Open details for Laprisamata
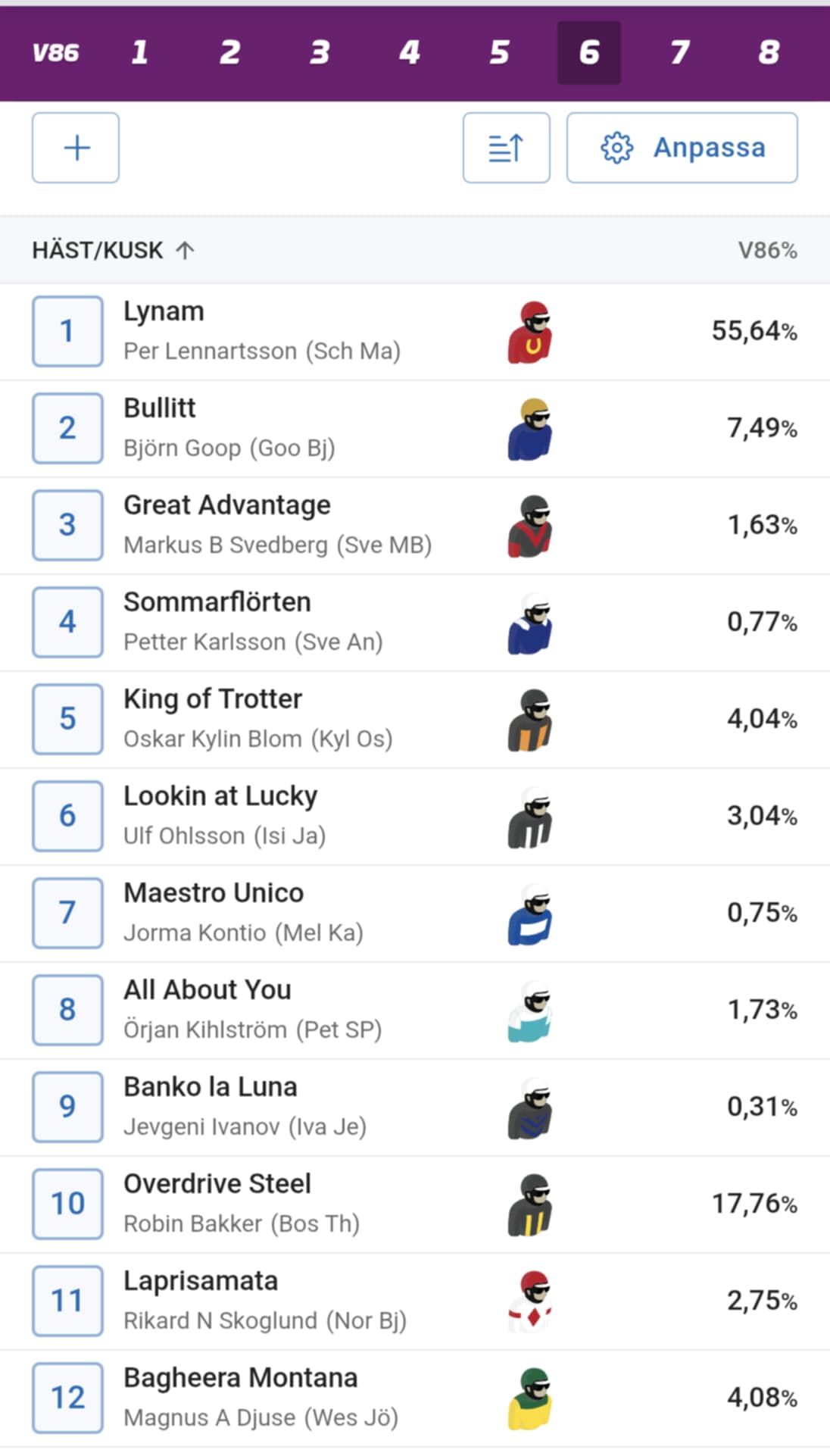Image resolution: width=830 pixels, height=1456 pixels. click(x=201, y=1281)
